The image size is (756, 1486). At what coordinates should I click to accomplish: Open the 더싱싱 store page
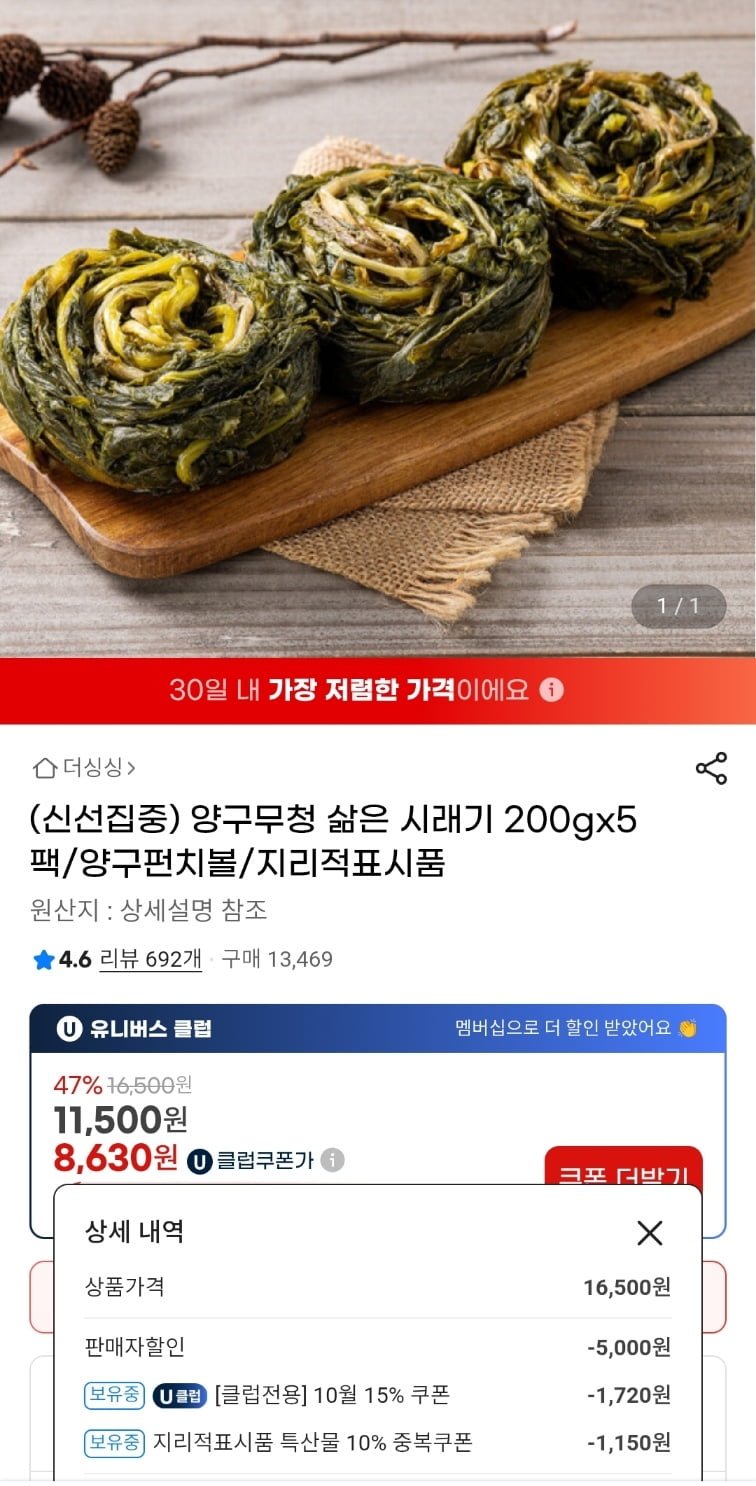(85, 768)
